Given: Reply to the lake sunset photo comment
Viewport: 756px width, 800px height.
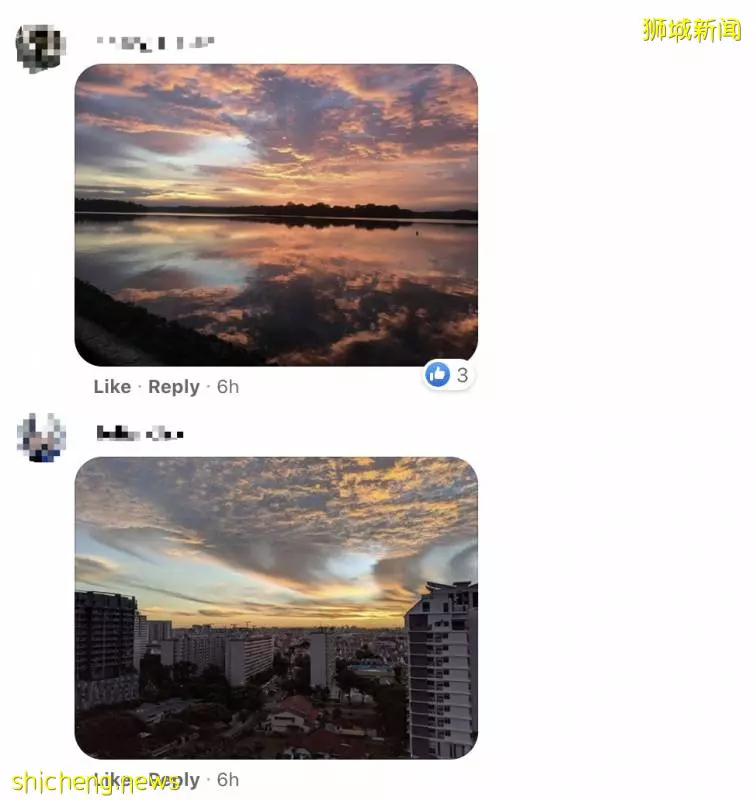Looking at the screenshot, I should 173,387.
